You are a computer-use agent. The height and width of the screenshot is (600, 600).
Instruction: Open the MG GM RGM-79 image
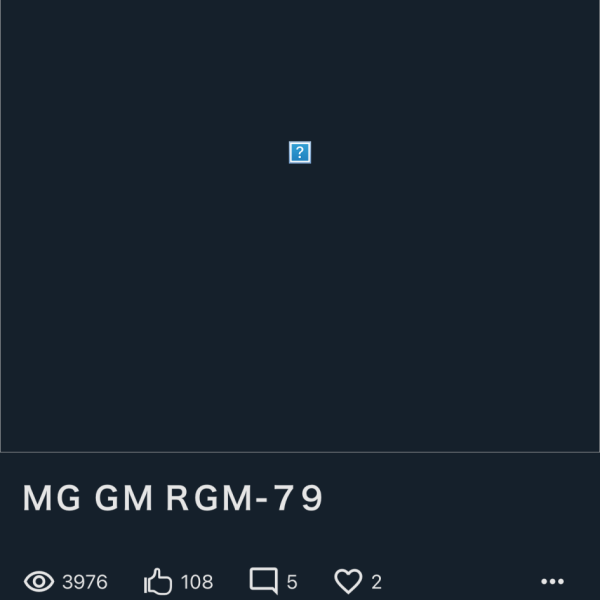pos(299,226)
